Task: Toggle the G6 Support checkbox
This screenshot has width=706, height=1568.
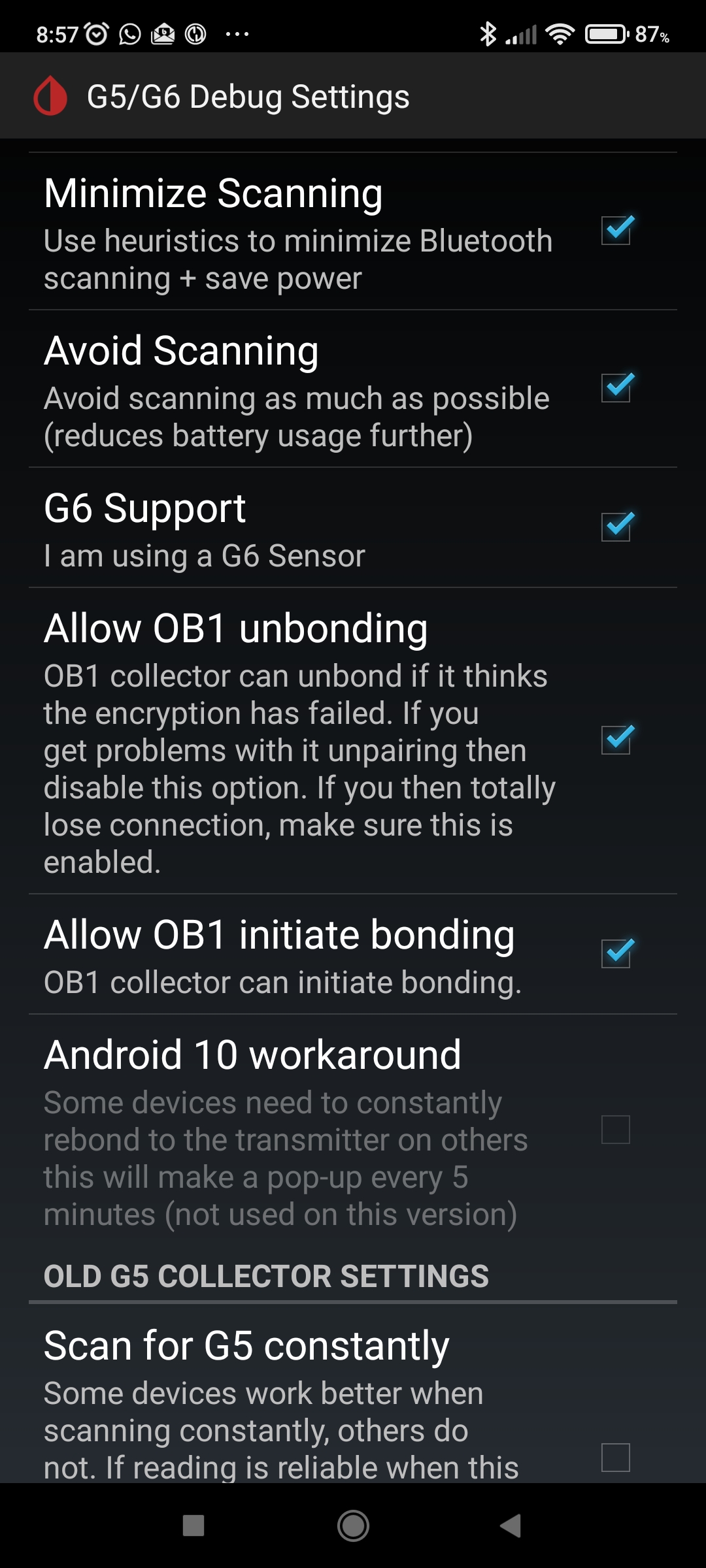Action: tap(616, 527)
